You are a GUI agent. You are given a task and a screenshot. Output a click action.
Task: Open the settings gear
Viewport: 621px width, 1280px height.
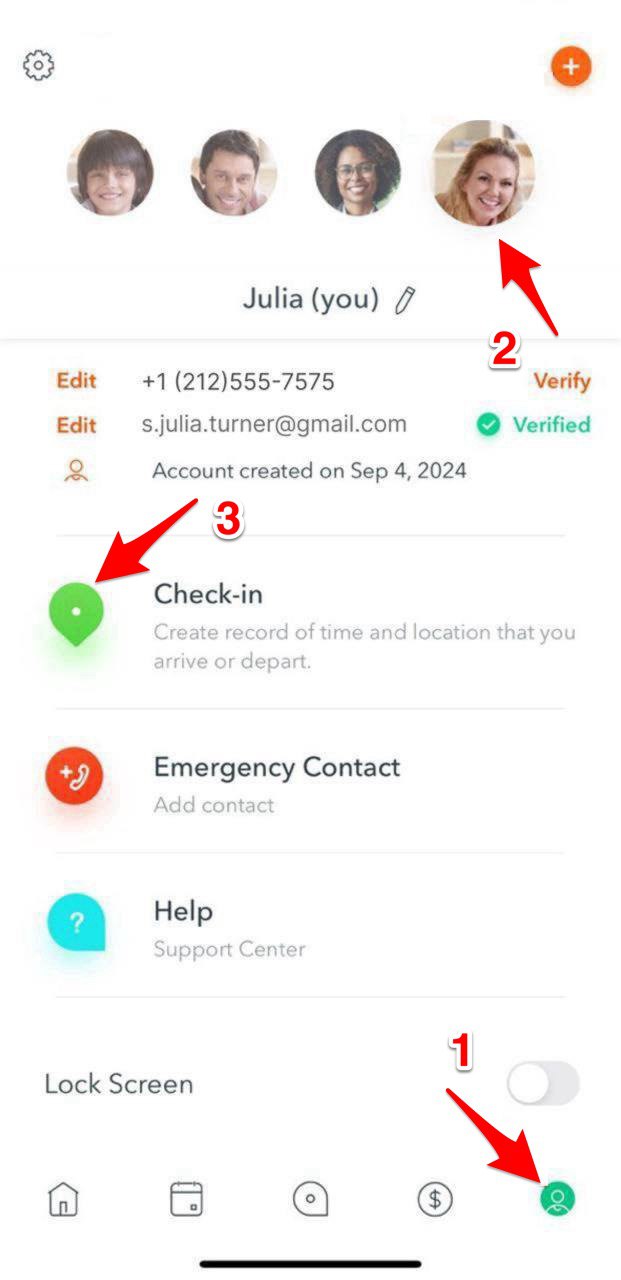(38, 66)
